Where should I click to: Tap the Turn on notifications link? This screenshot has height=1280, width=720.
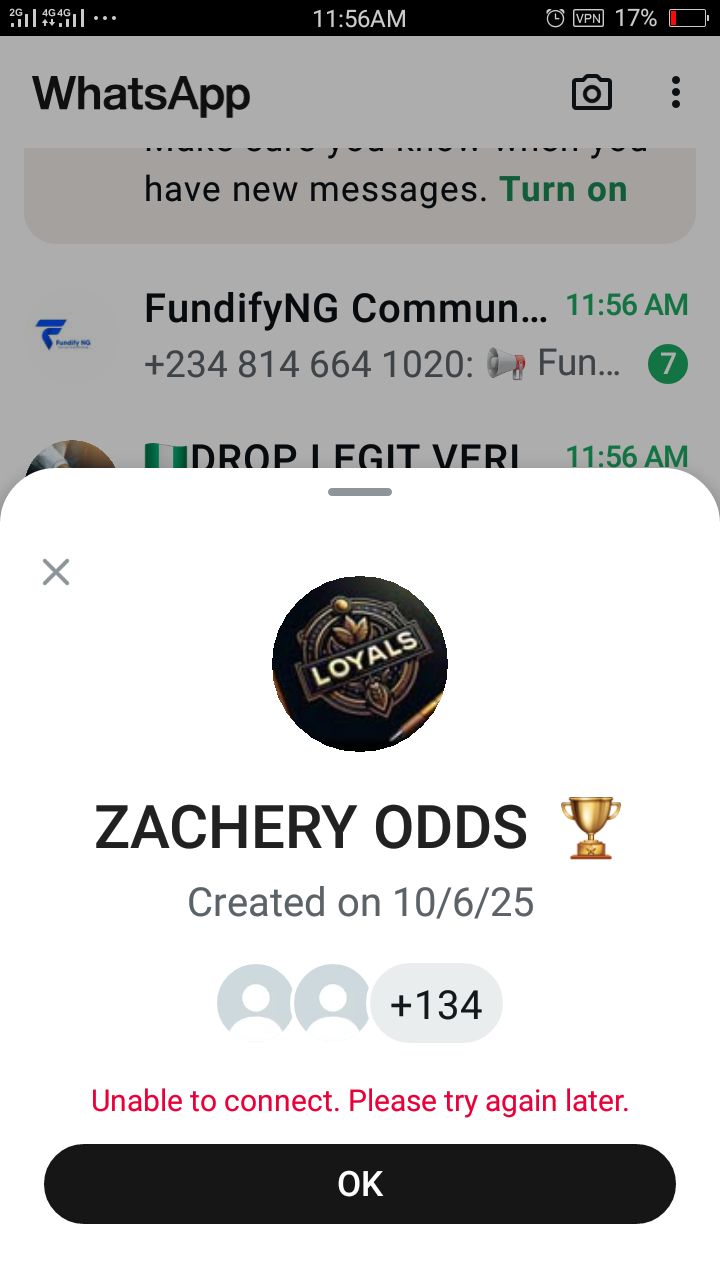(563, 189)
